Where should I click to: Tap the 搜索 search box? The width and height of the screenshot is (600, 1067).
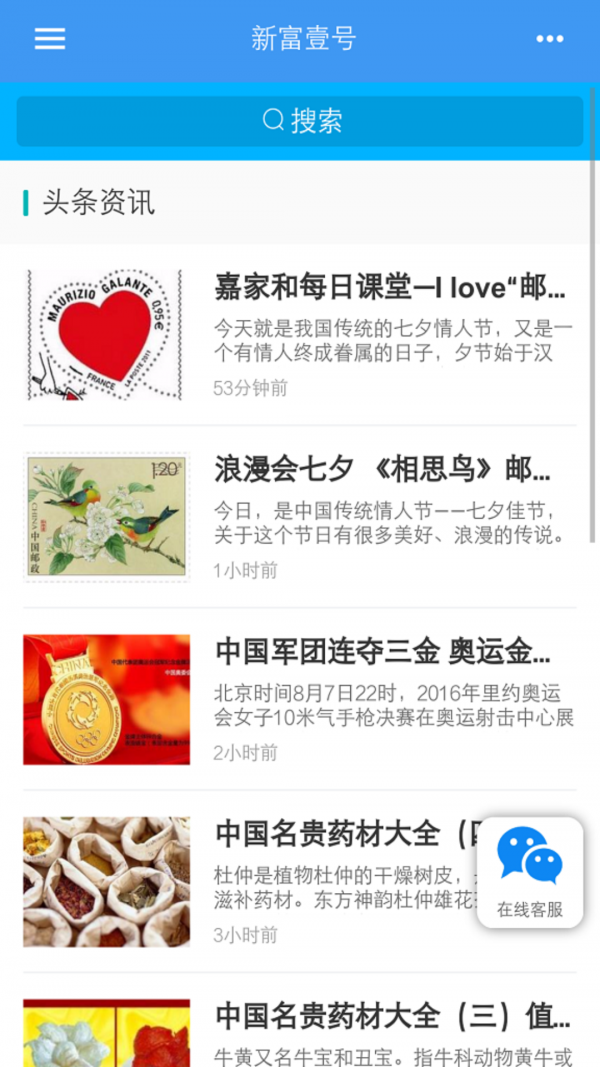click(x=300, y=122)
